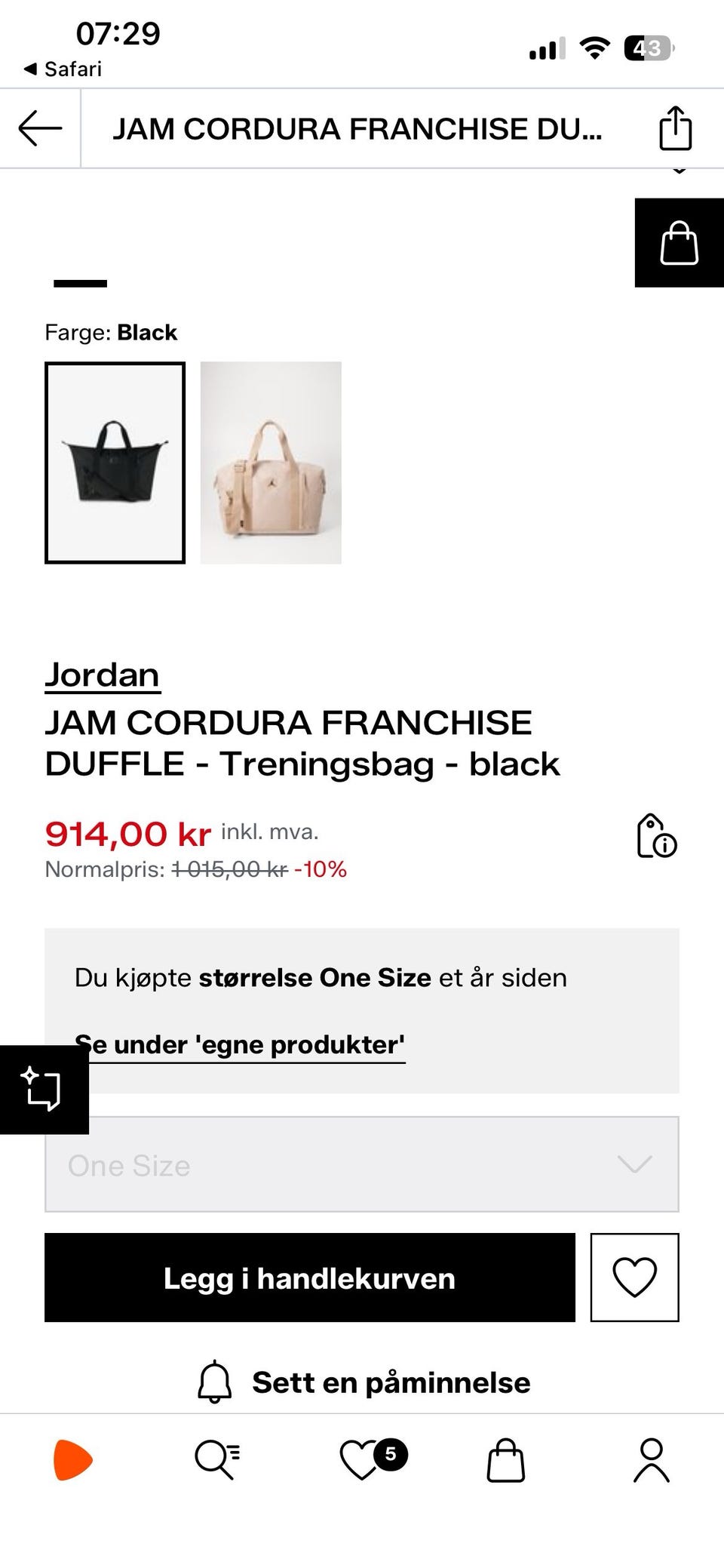Open the One Size selector

coord(362,1164)
